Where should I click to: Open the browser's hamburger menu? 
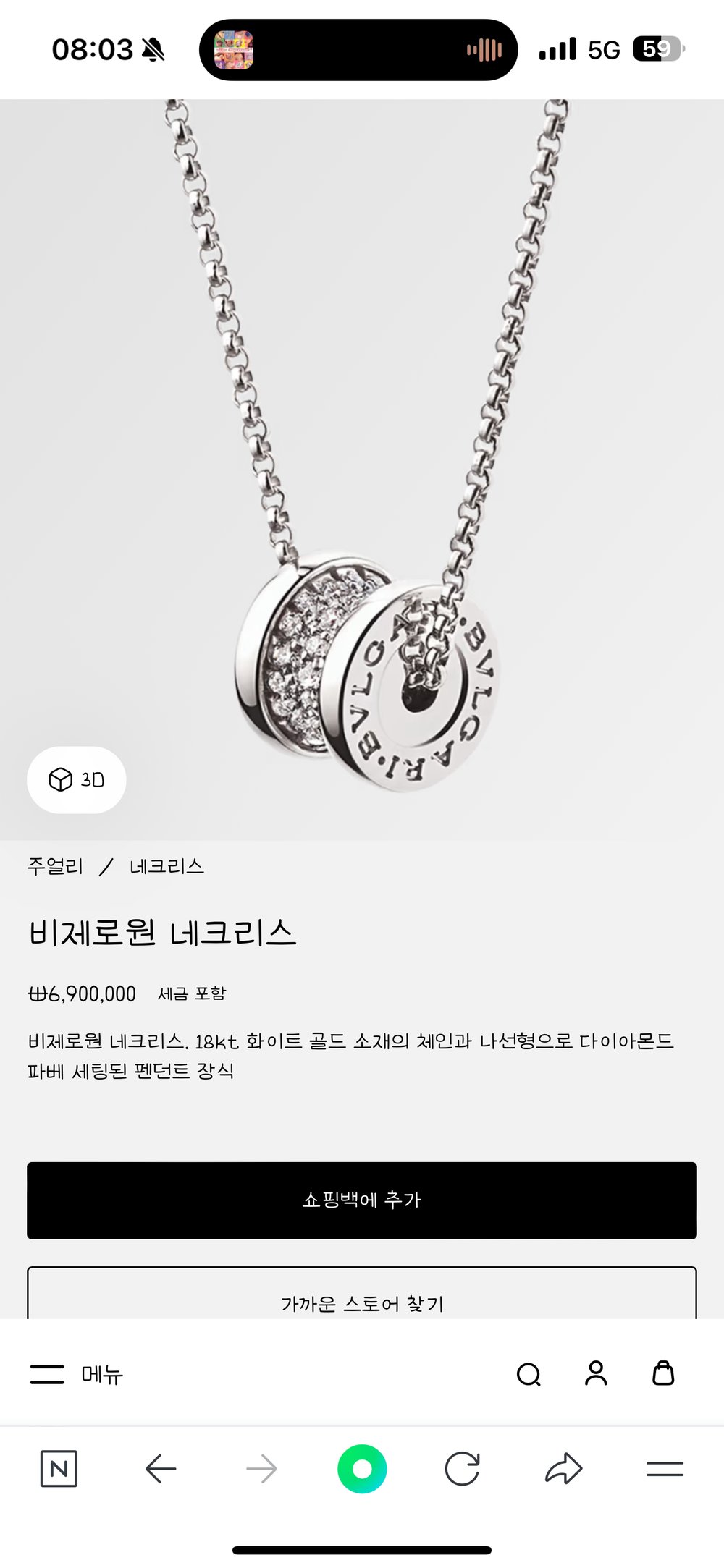pos(665,1469)
